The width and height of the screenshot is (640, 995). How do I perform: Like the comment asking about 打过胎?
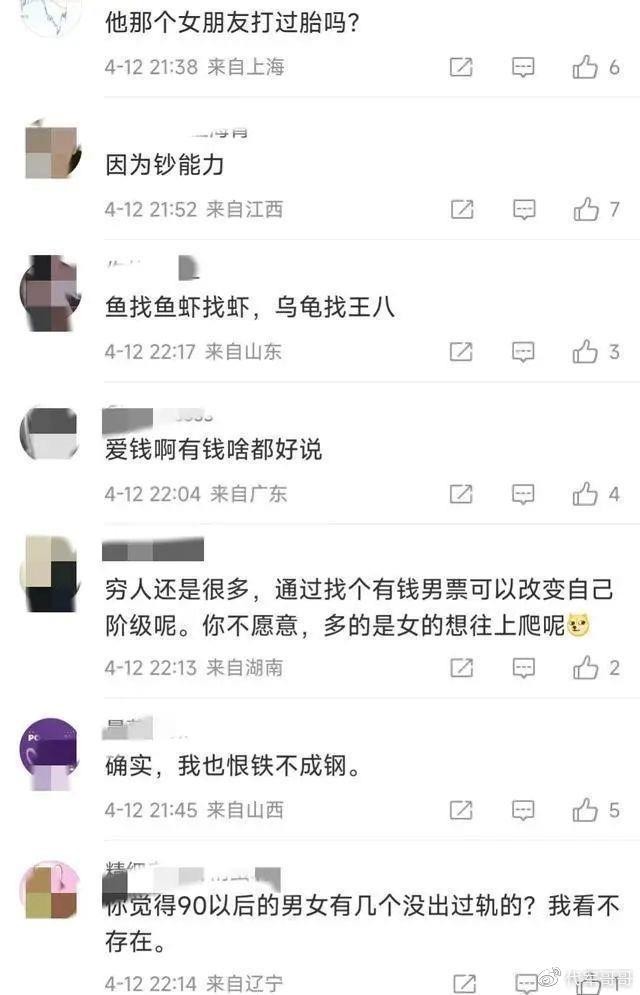(585, 67)
